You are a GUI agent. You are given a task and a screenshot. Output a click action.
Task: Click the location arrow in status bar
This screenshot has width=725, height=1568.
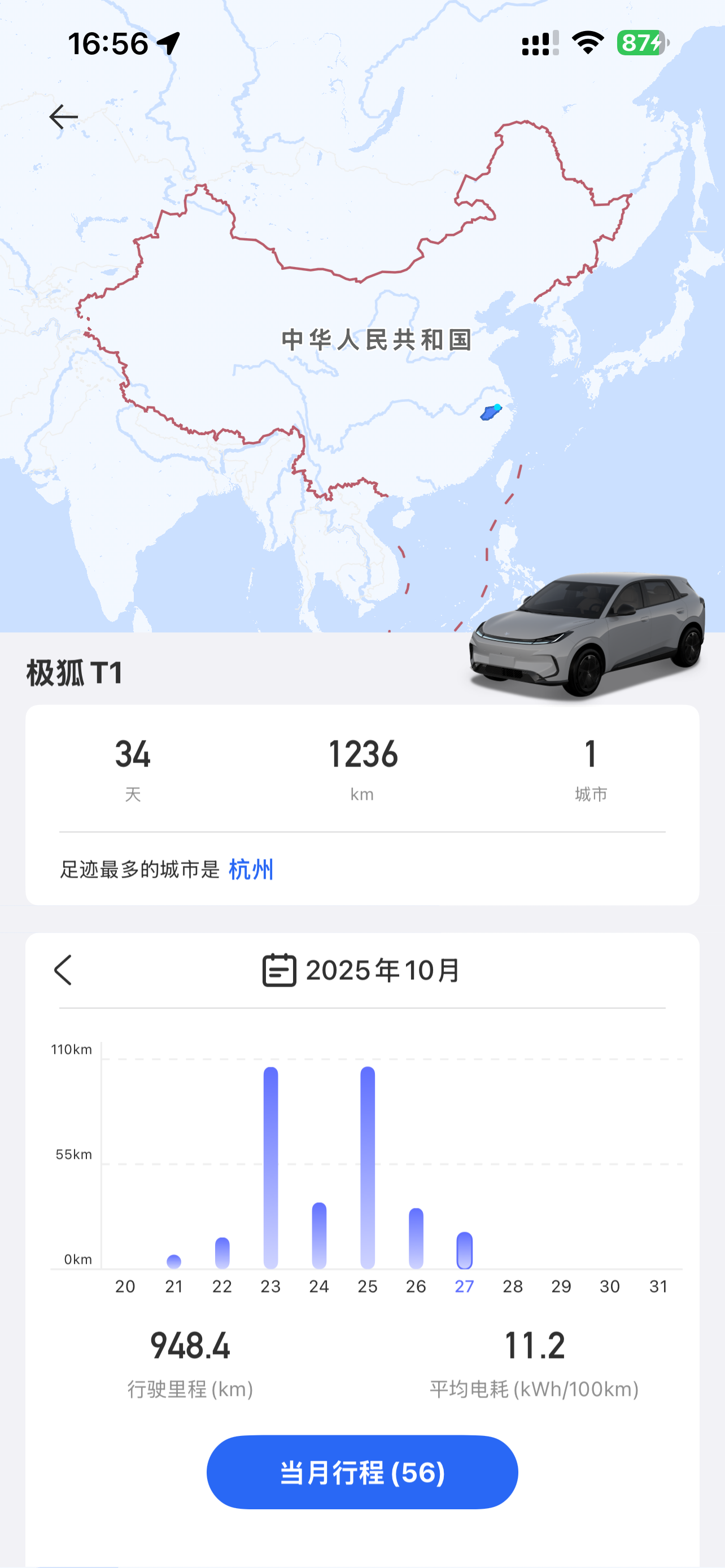(169, 41)
